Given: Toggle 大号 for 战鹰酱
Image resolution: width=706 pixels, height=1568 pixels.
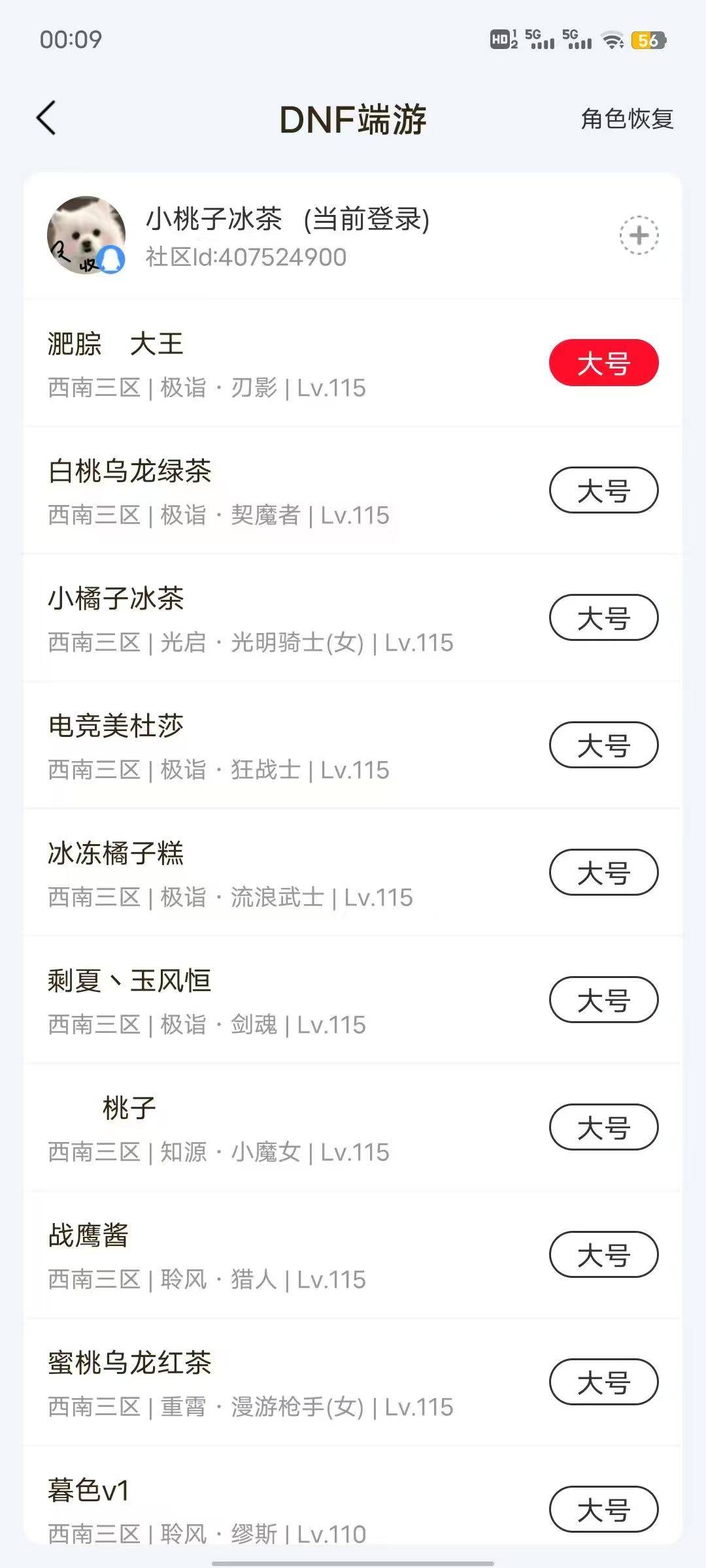Looking at the screenshot, I should [x=603, y=1254].
